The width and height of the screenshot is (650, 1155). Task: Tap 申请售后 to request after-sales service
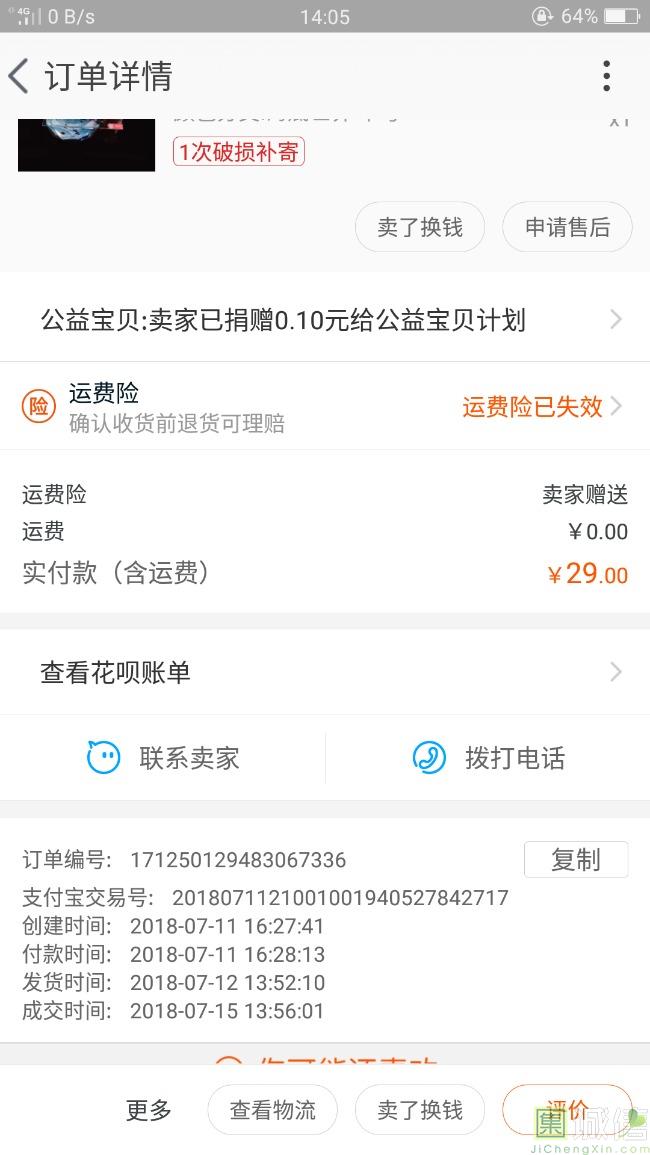tap(567, 227)
